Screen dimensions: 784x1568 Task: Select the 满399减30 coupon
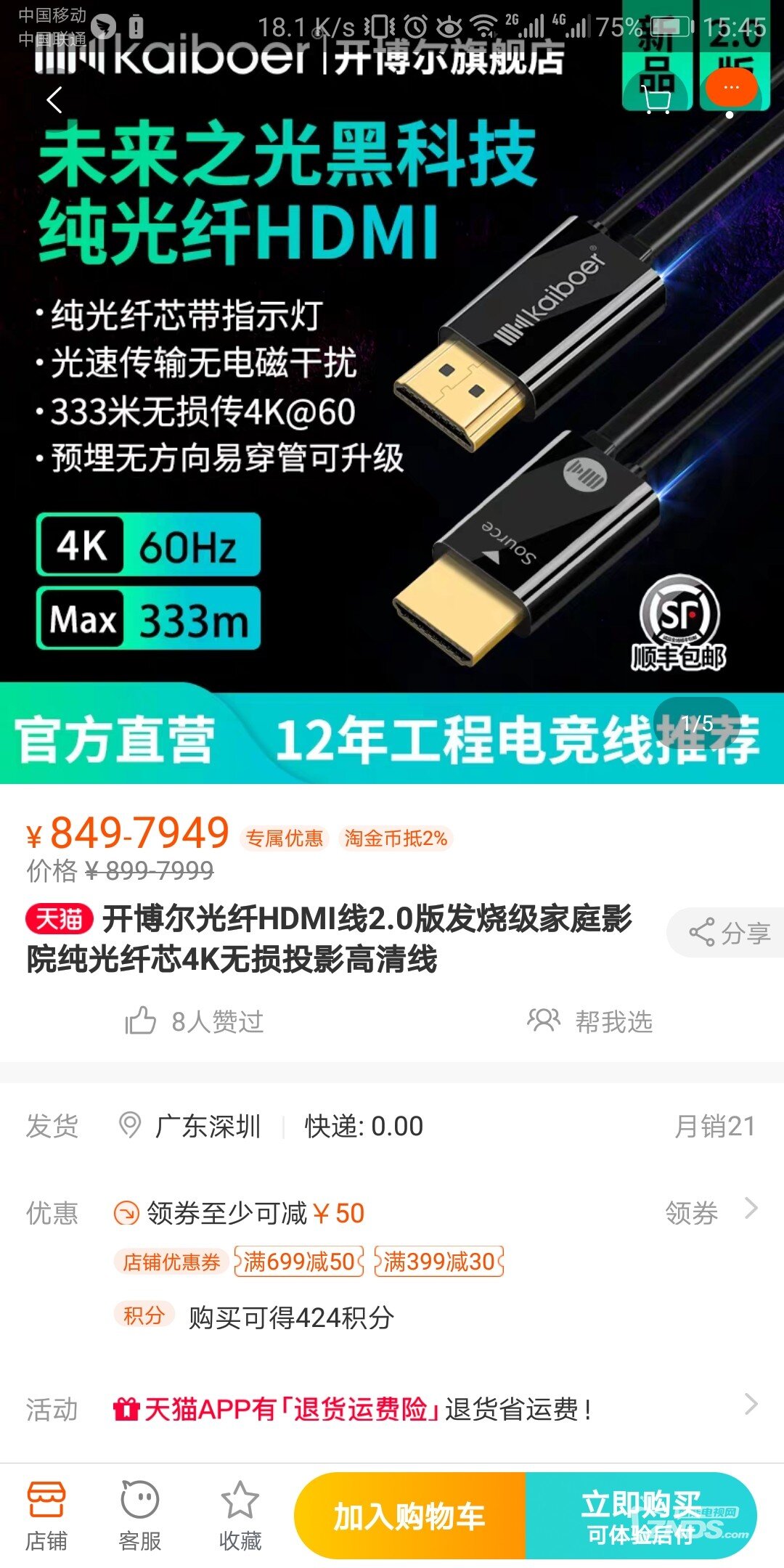click(439, 1262)
